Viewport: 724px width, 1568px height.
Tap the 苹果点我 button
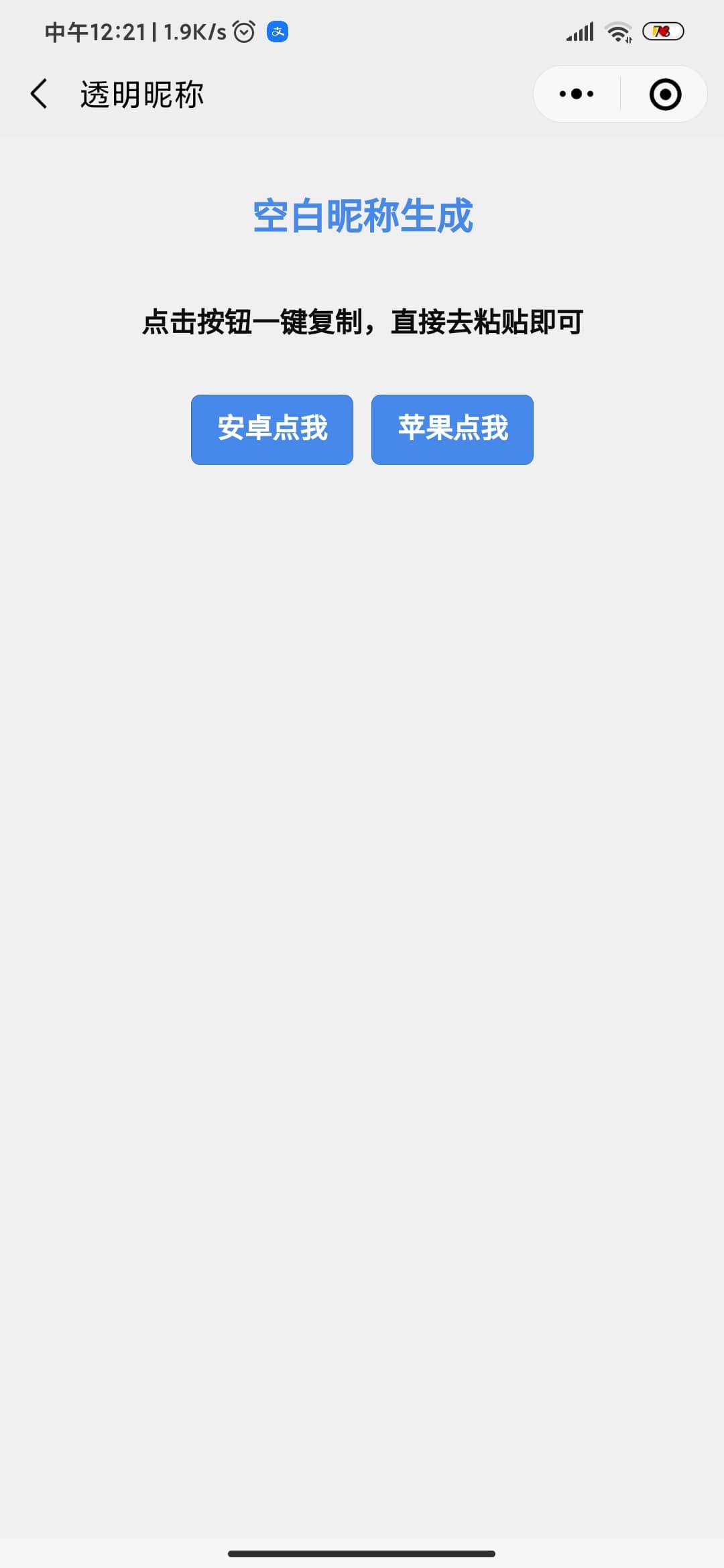(452, 430)
